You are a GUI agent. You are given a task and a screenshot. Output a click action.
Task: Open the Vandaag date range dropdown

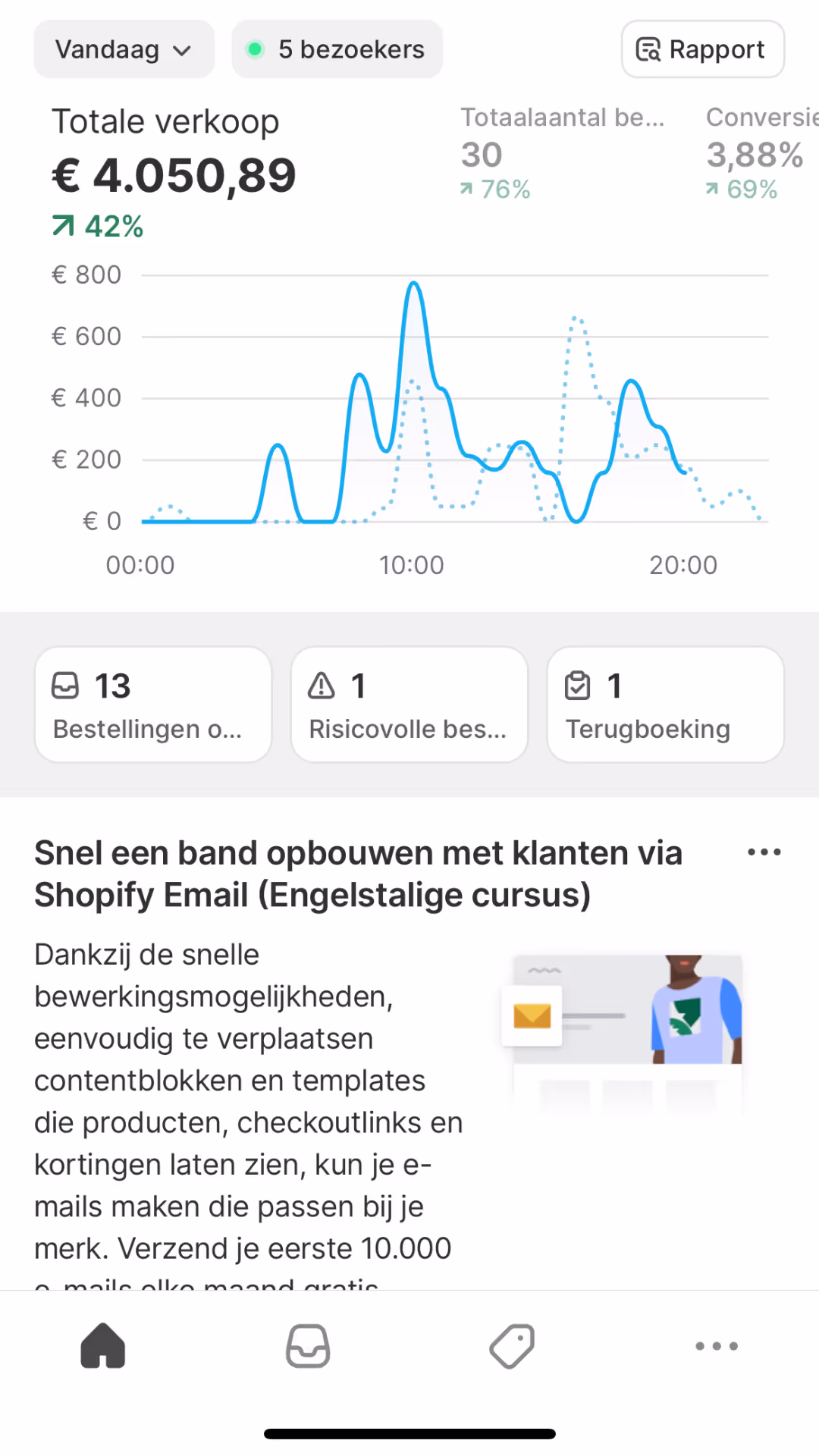pyautogui.click(x=124, y=49)
